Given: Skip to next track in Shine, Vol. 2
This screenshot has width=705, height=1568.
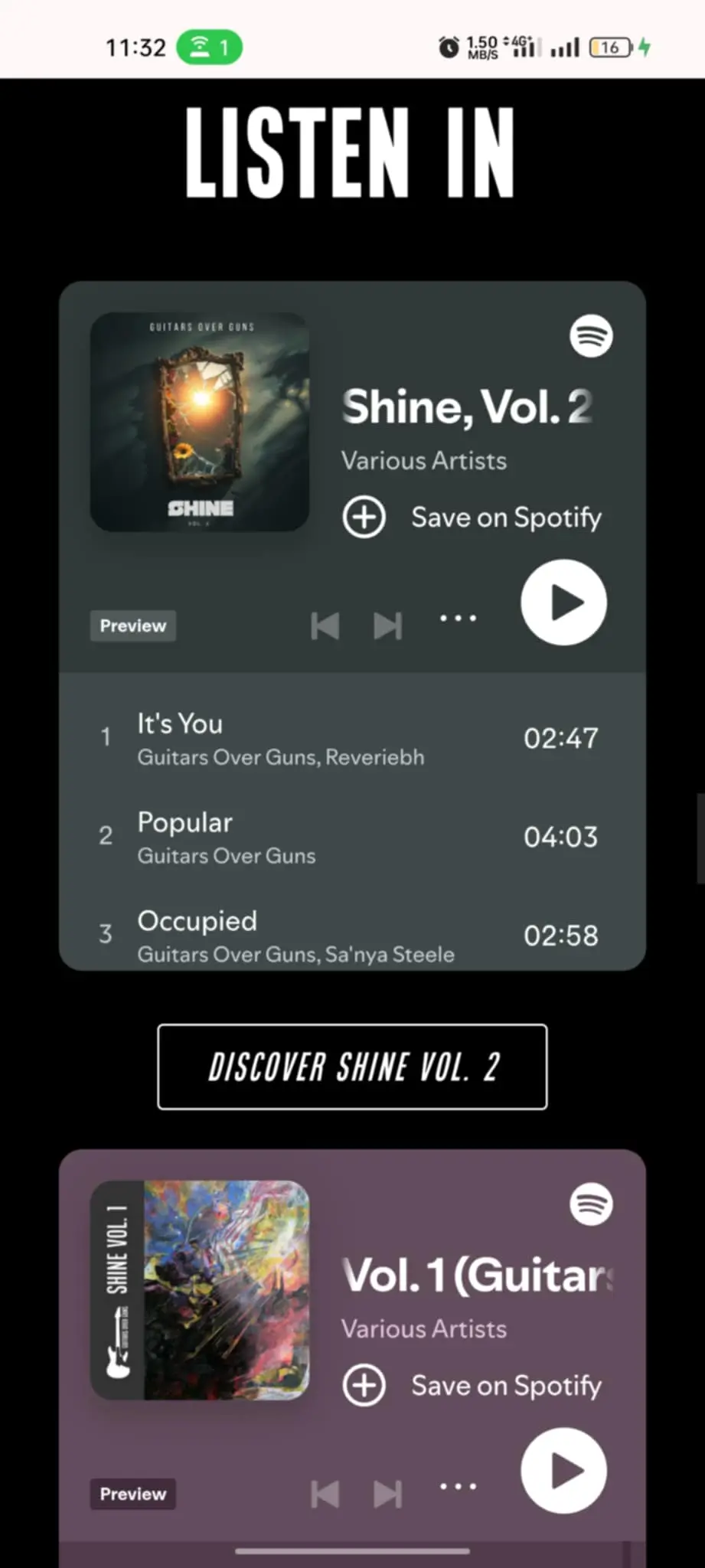Looking at the screenshot, I should [x=387, y=625].
